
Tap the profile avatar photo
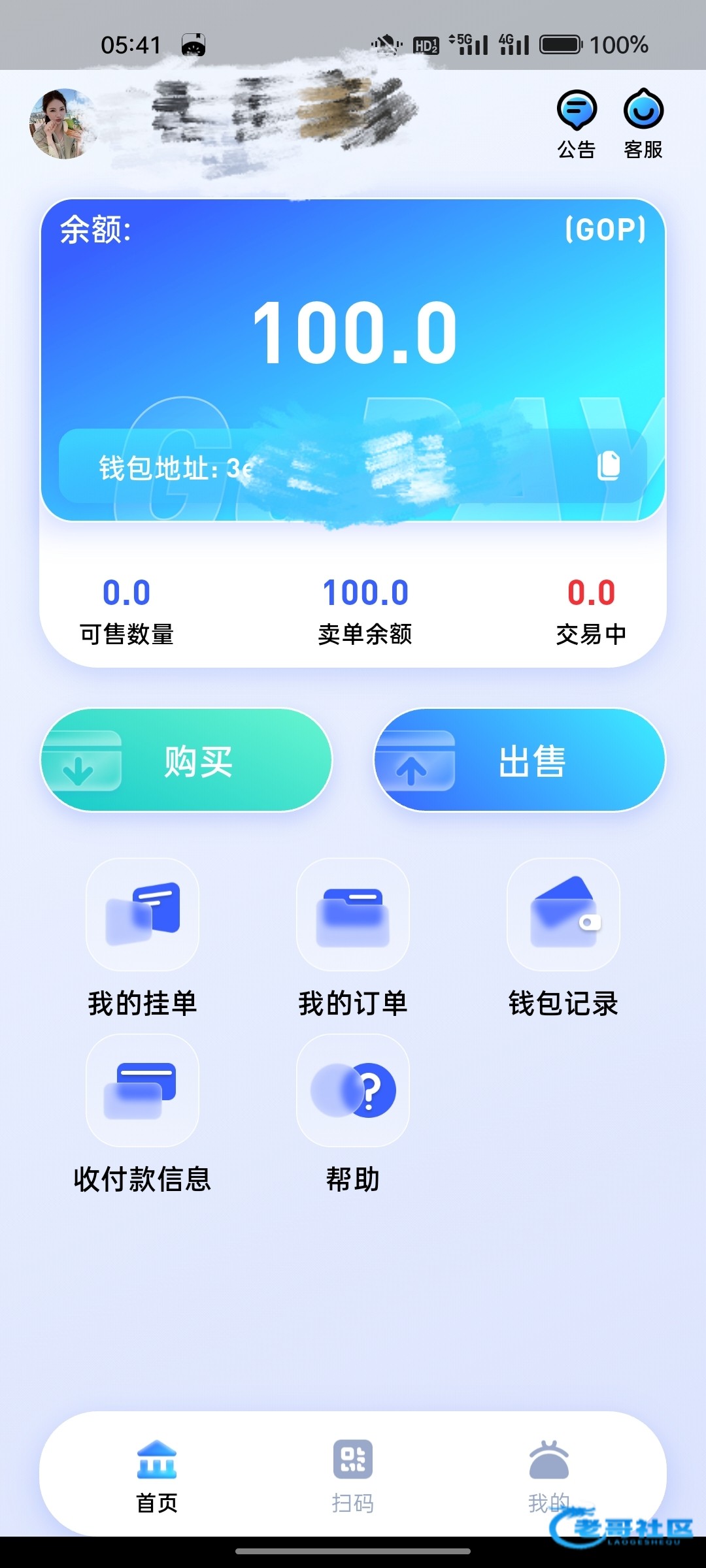click(x=62, y=124)
